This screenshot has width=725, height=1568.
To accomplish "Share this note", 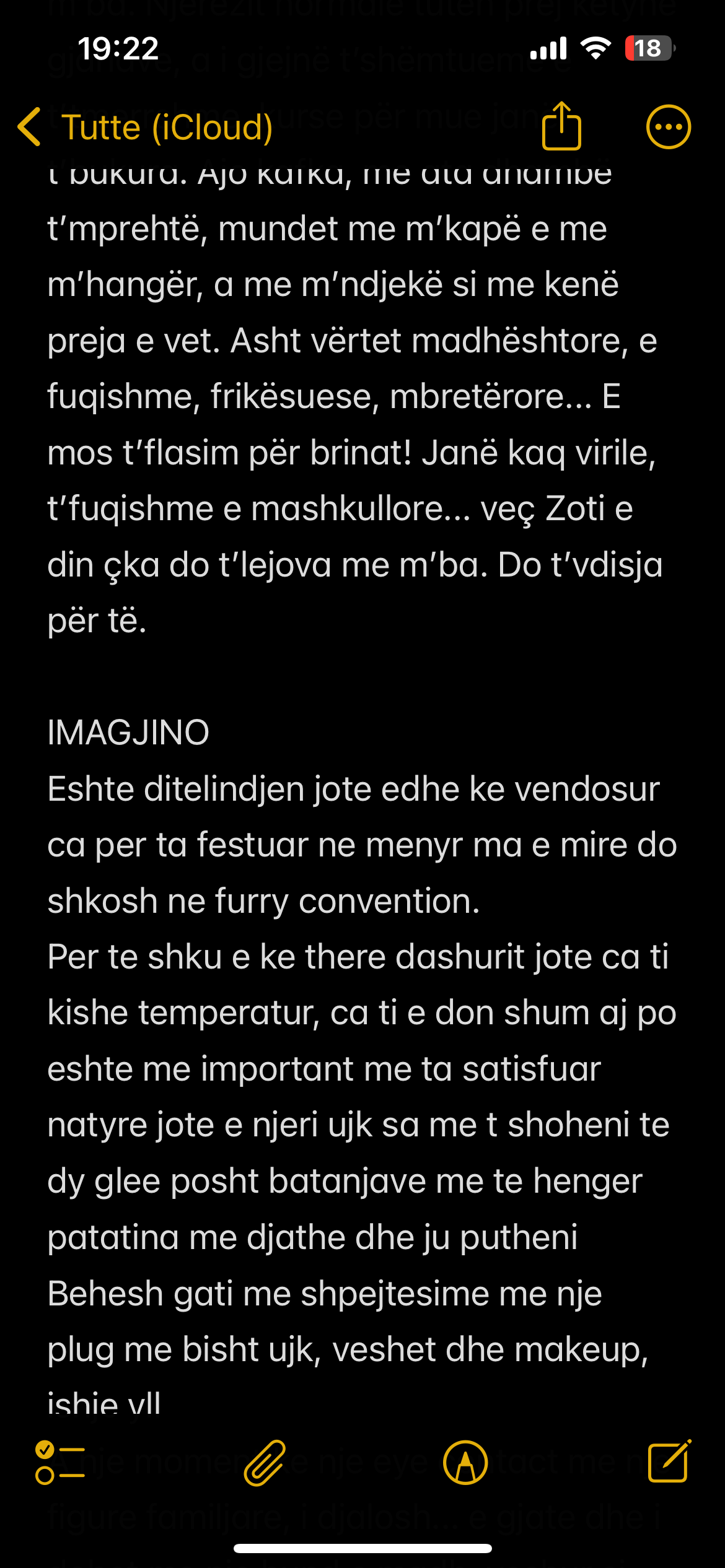I will pos(561,126).
